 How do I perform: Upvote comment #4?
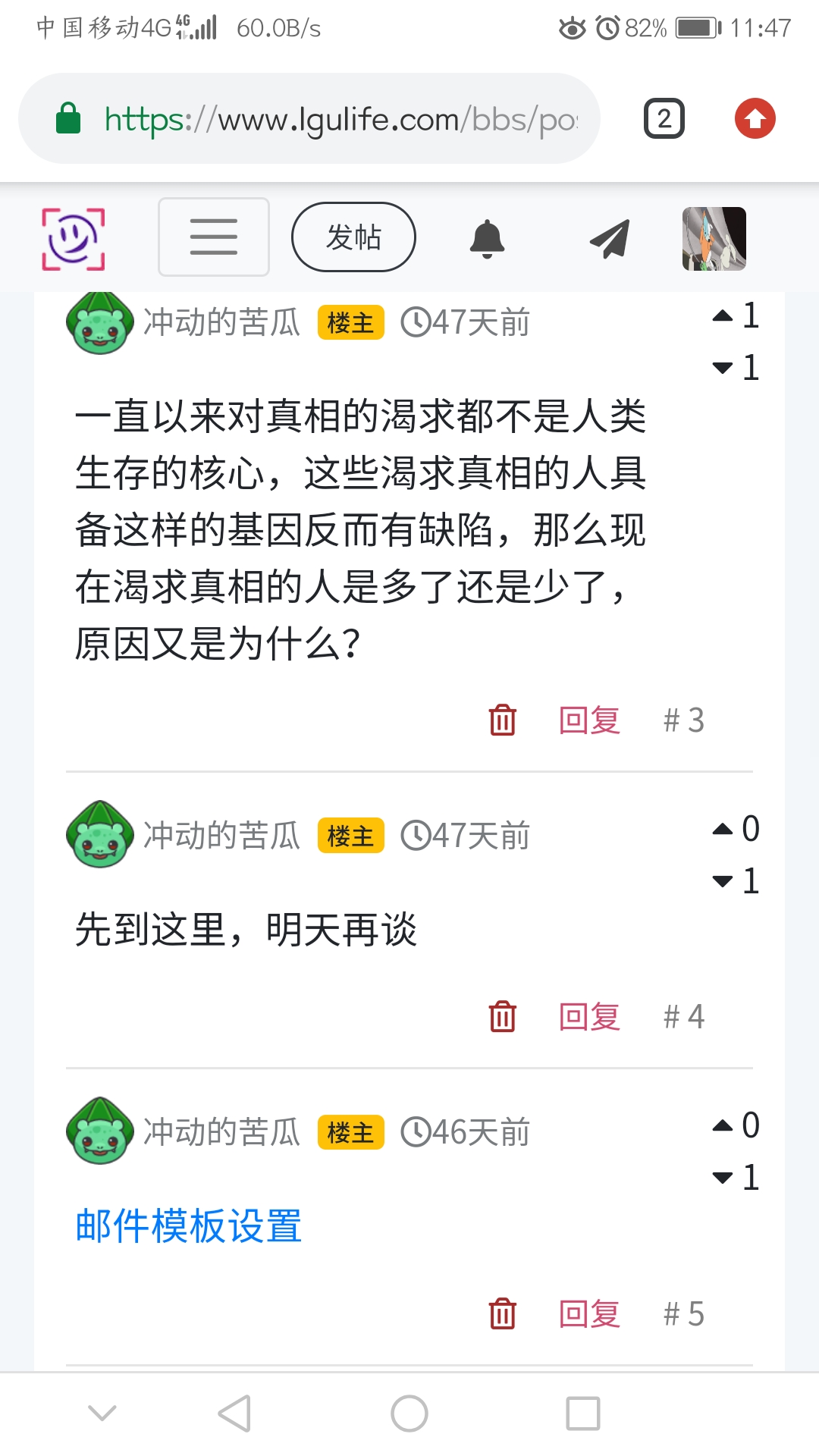(x=723, y=829)
